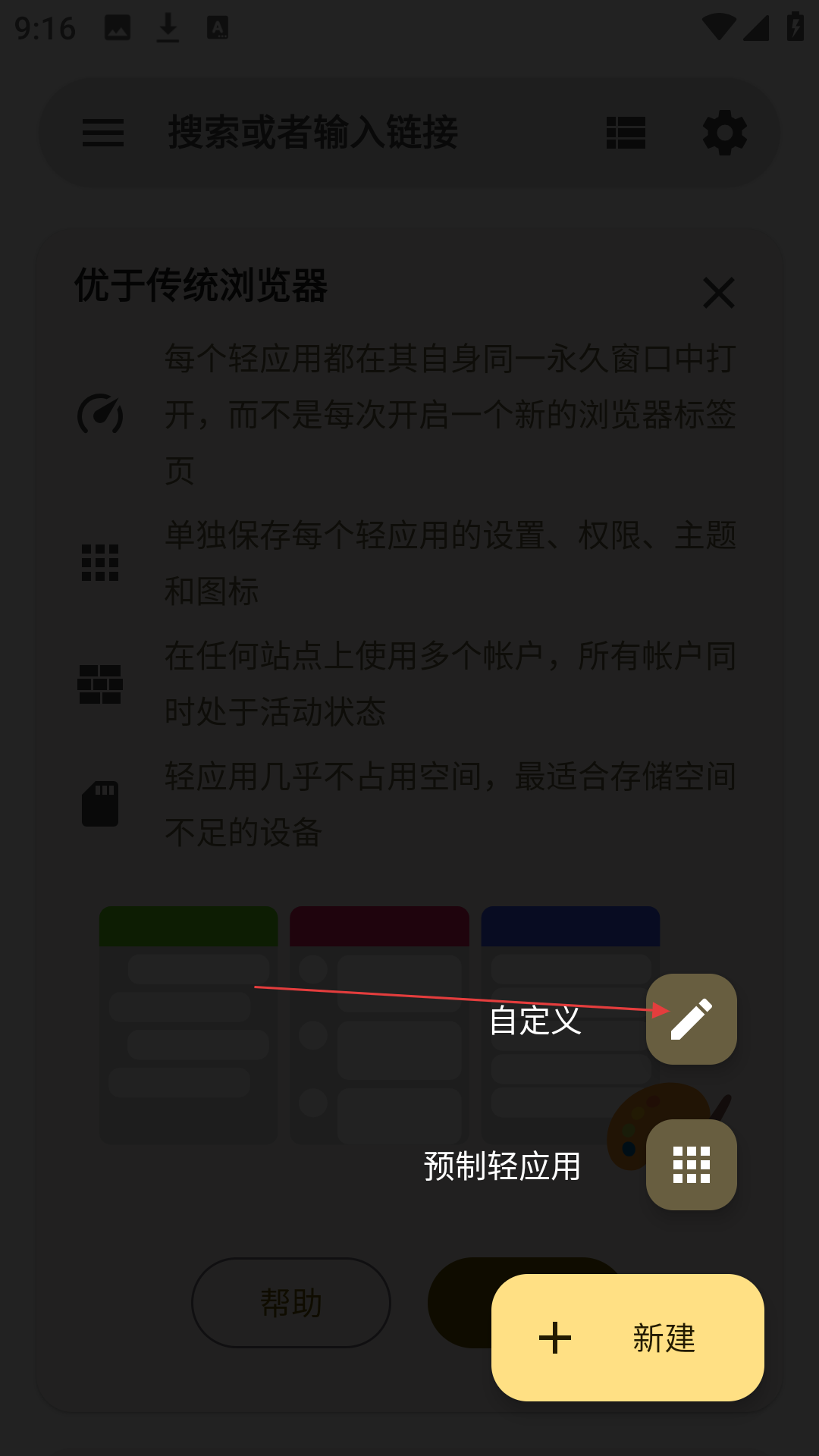Tap the 新建 floating button
This screenshot has height=1456, width=819.
[627, 1337]
